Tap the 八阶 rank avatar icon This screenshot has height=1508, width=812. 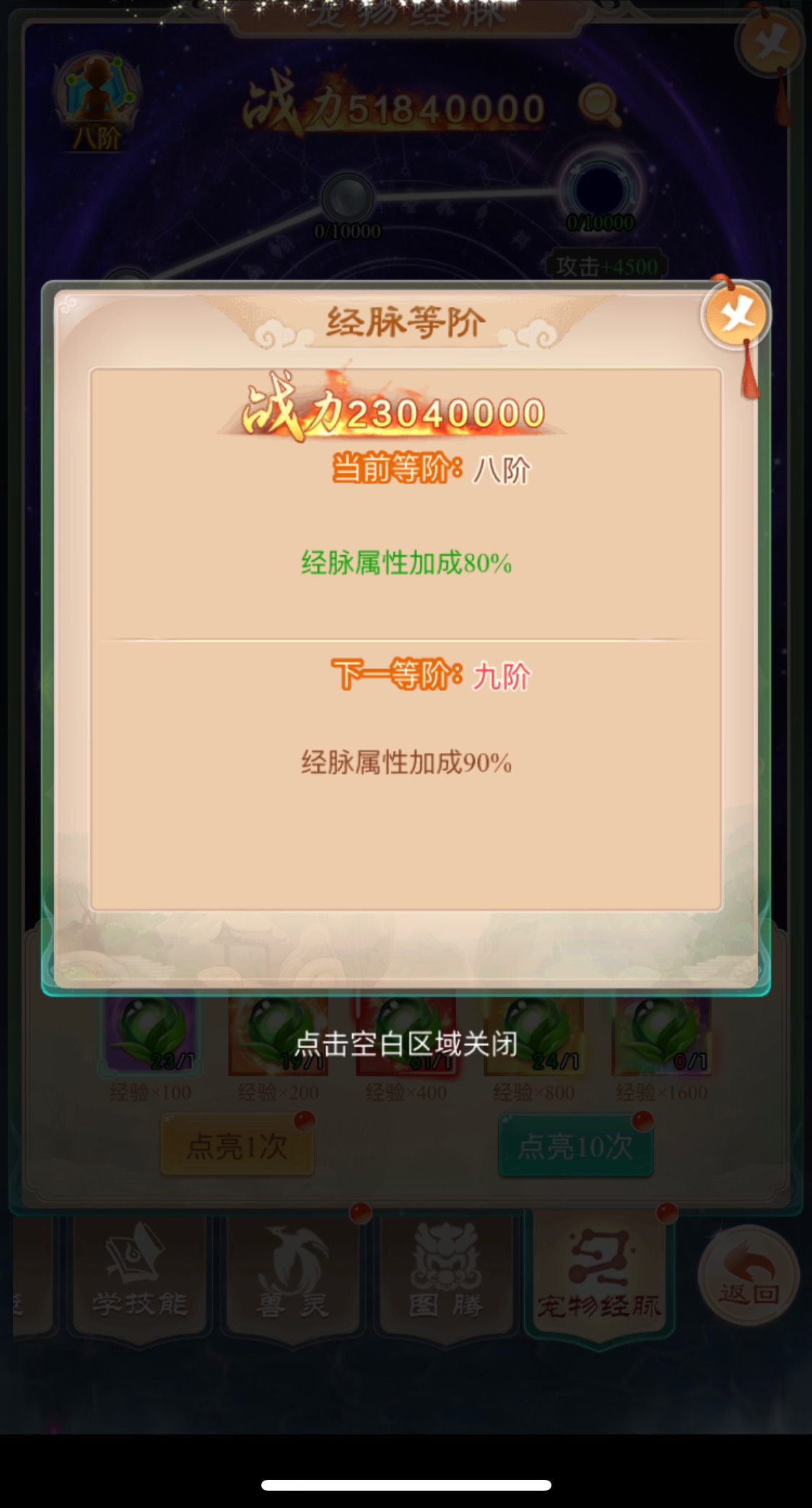click(x=97, y=94)
